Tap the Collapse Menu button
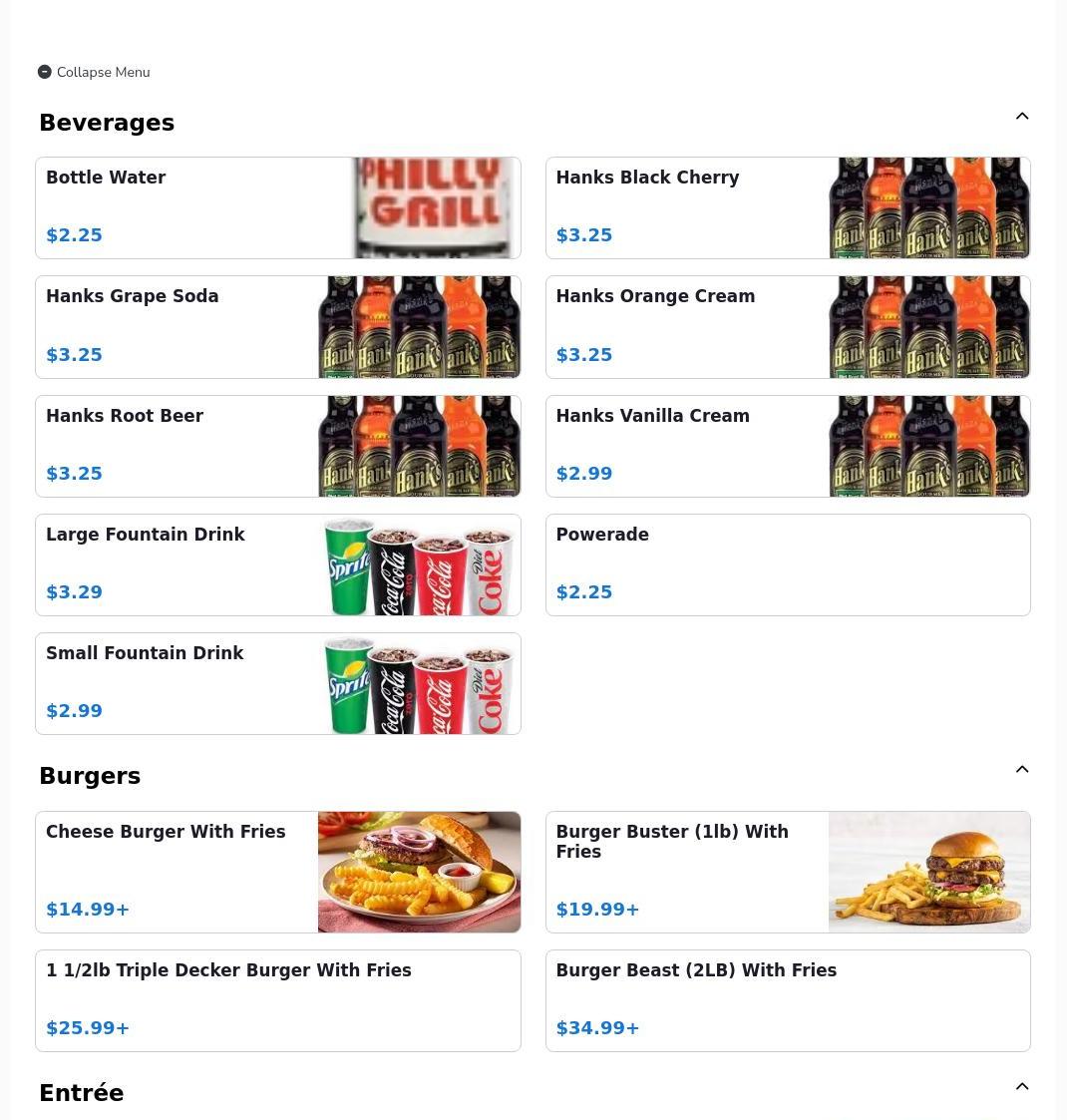The width and height of the screenshot is (1067, 1120). point(94,72)
